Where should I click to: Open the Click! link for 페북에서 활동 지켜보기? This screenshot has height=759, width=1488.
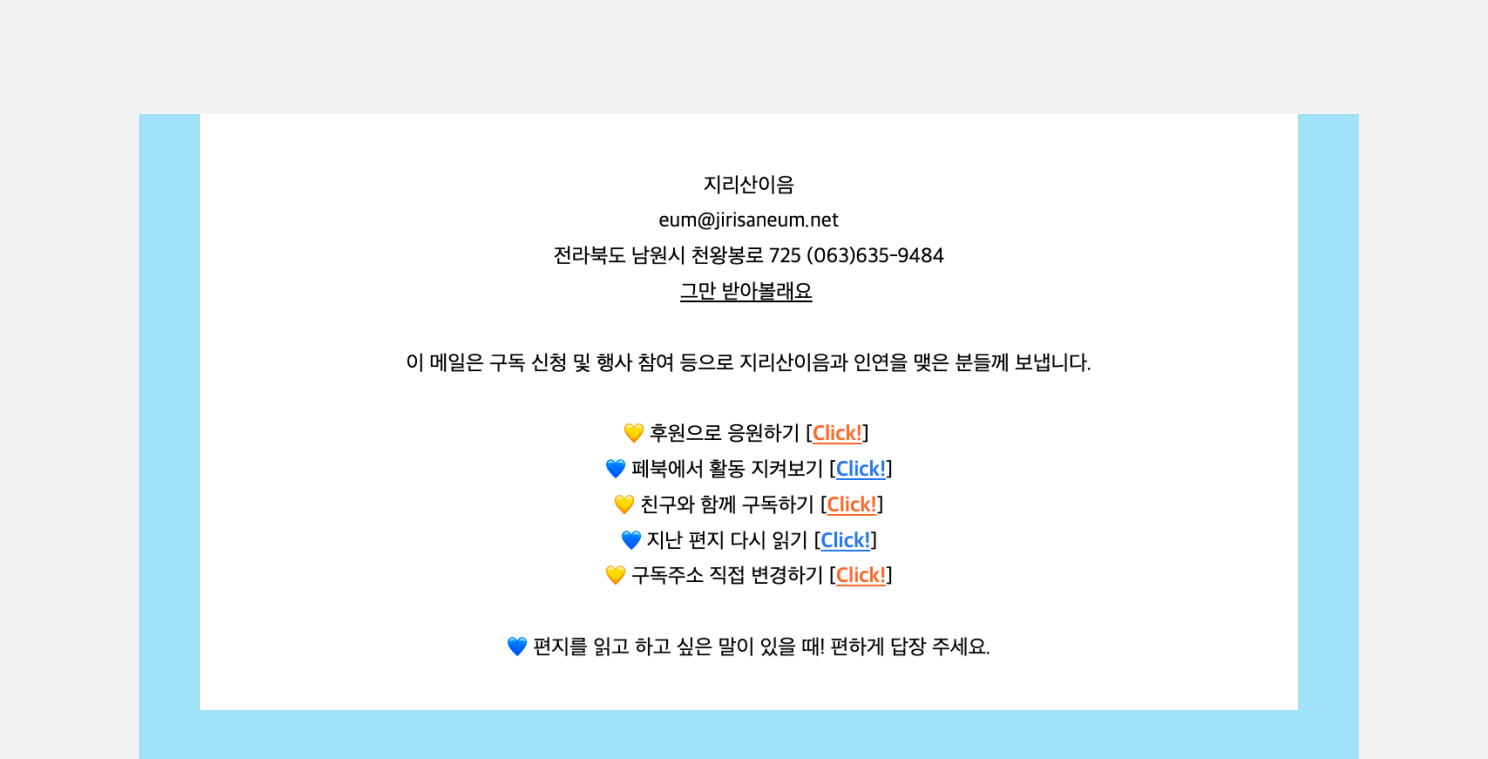[861, 469]
